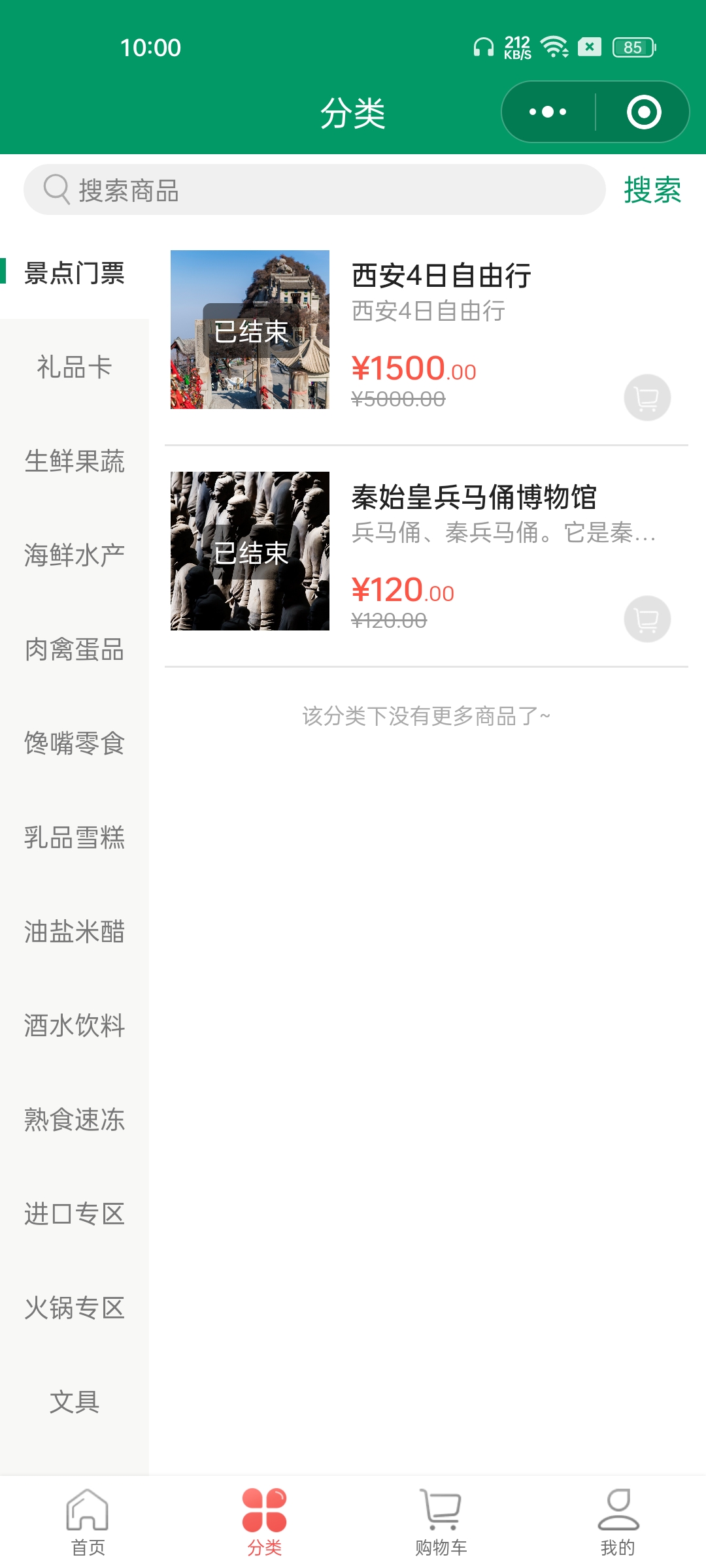Image resolution: width=706 pixels, height=1568 pixels.
Task: Select the 酒水饮料 category
Action: [x=75, y=1026]
